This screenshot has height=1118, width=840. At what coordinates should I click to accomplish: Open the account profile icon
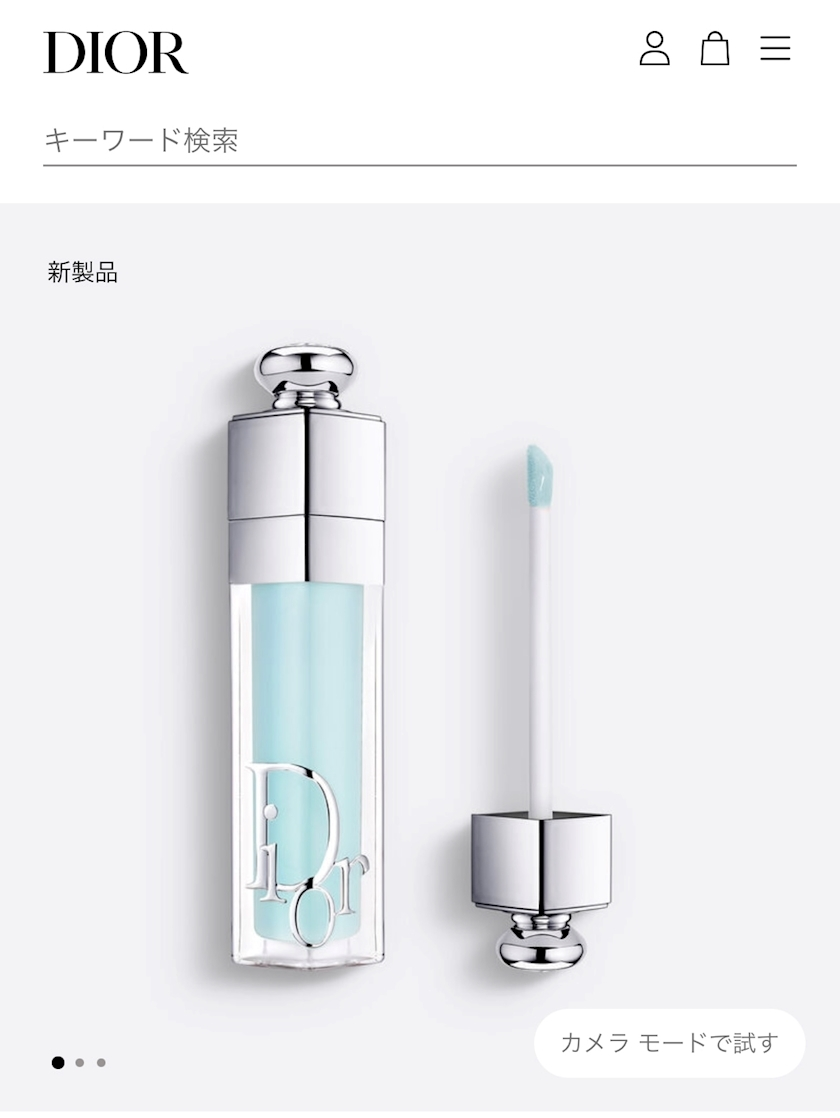654,48
